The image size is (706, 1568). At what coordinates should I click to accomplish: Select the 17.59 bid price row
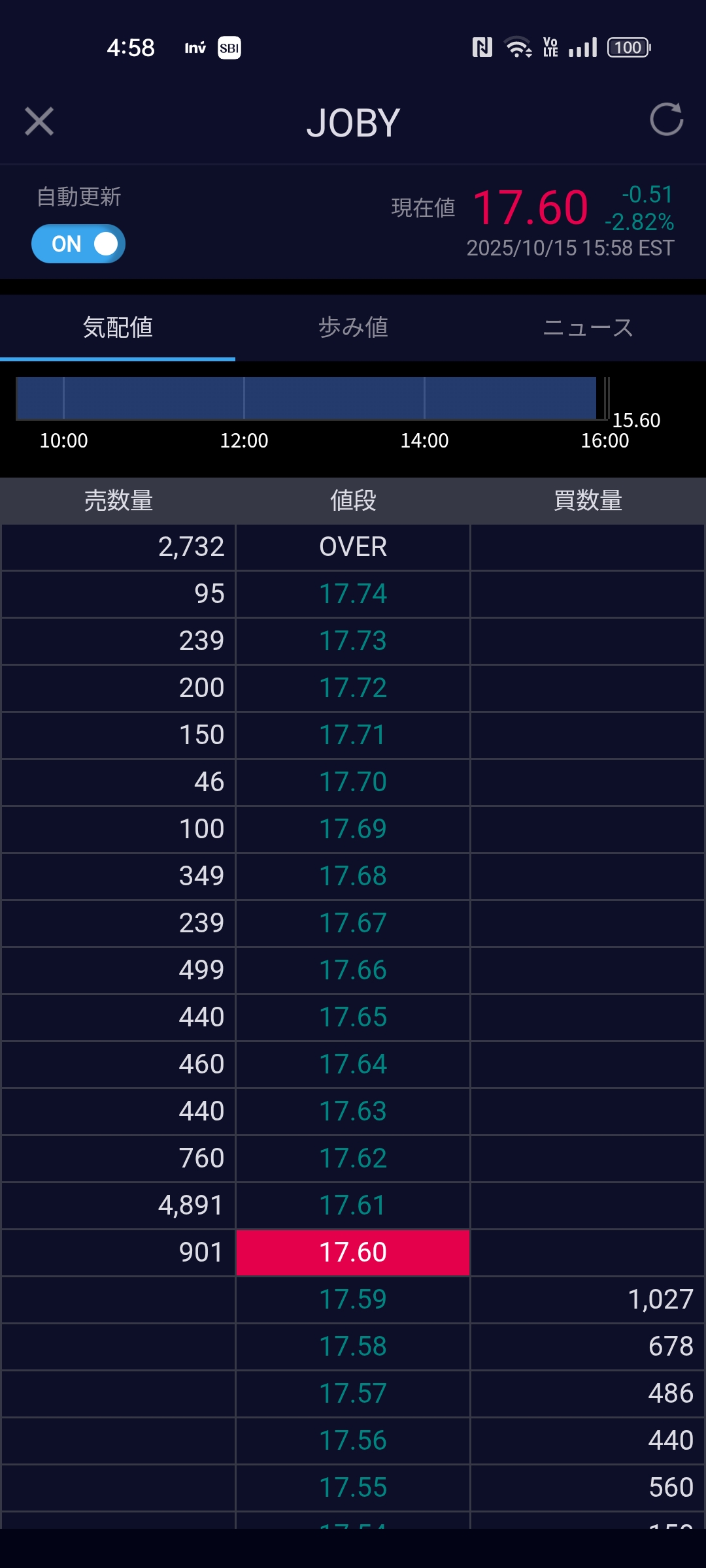click(x=353, y=1299)
